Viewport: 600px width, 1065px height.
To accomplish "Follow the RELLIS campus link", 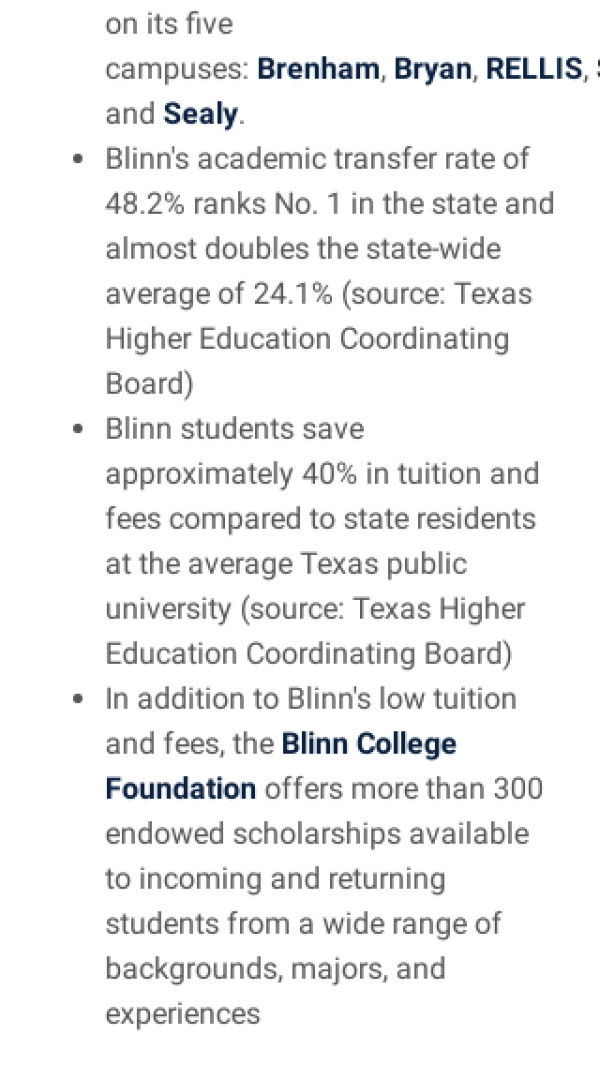I will pos(533,69).
